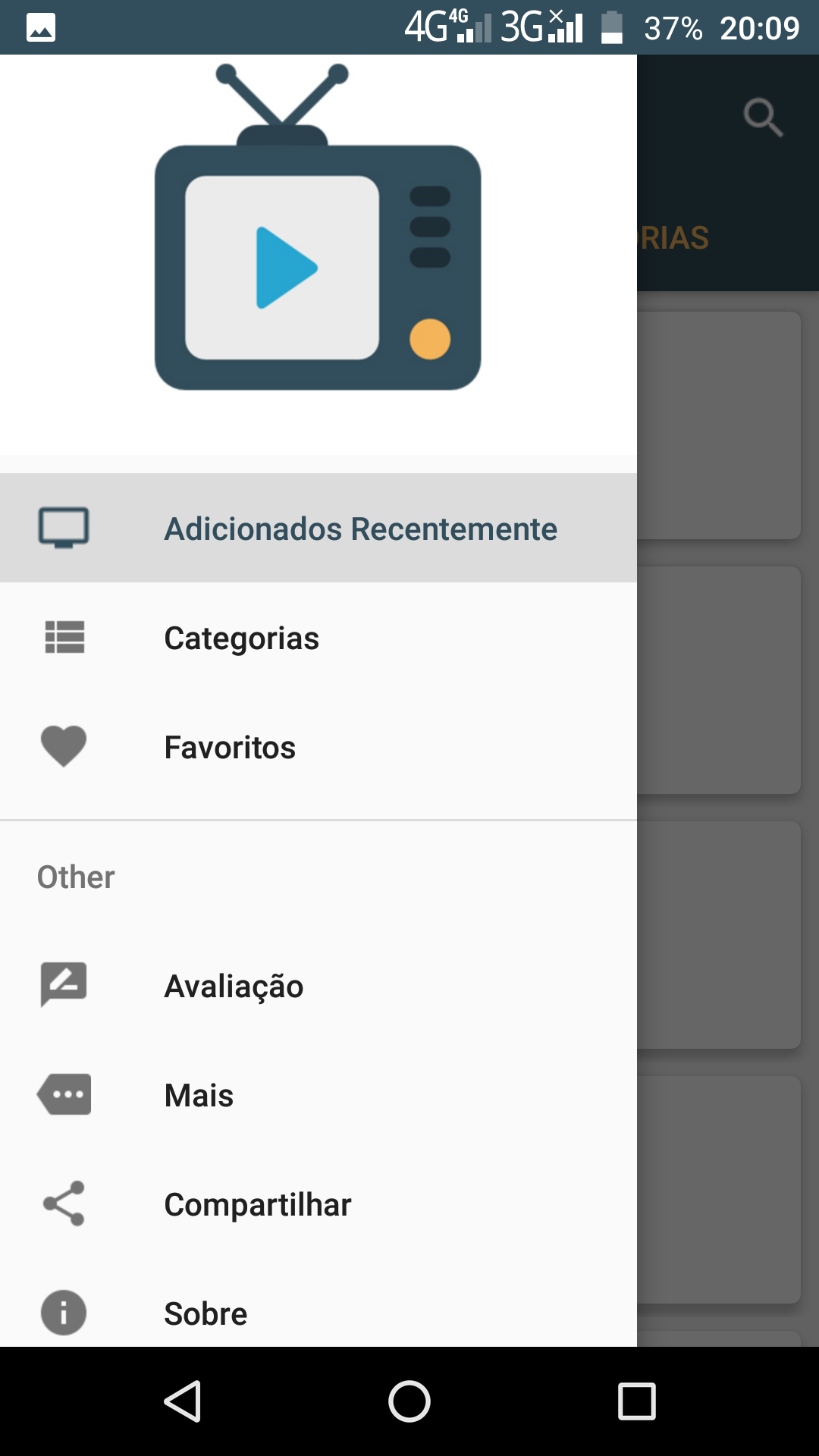Tap Compartilhar to share the app
Viewport: 819px width, 1456px height.
click(x=258, y=1203)
